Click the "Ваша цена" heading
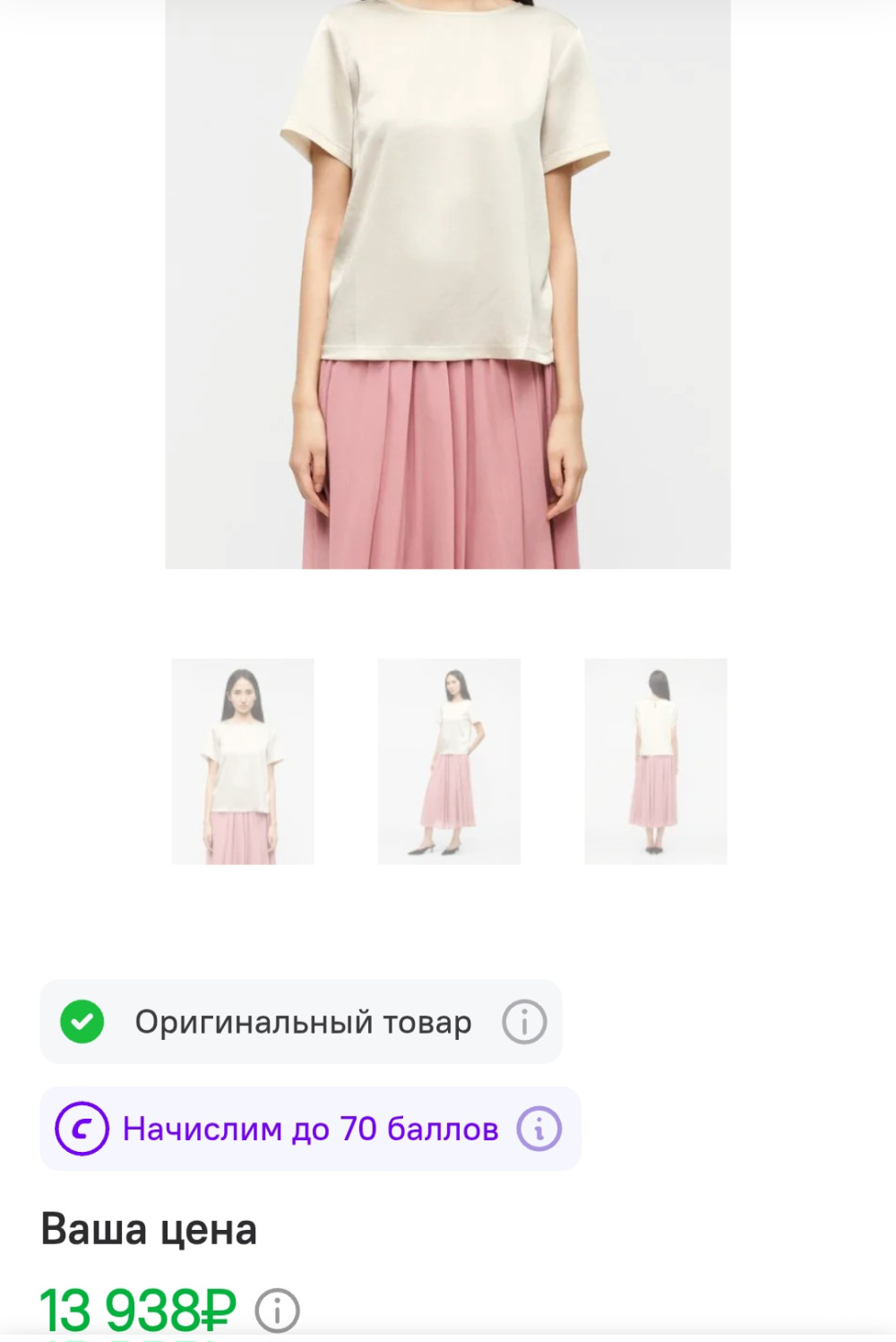This screenshot has height=1342, width=896. pyautogui.click(x=148, y=1229)
